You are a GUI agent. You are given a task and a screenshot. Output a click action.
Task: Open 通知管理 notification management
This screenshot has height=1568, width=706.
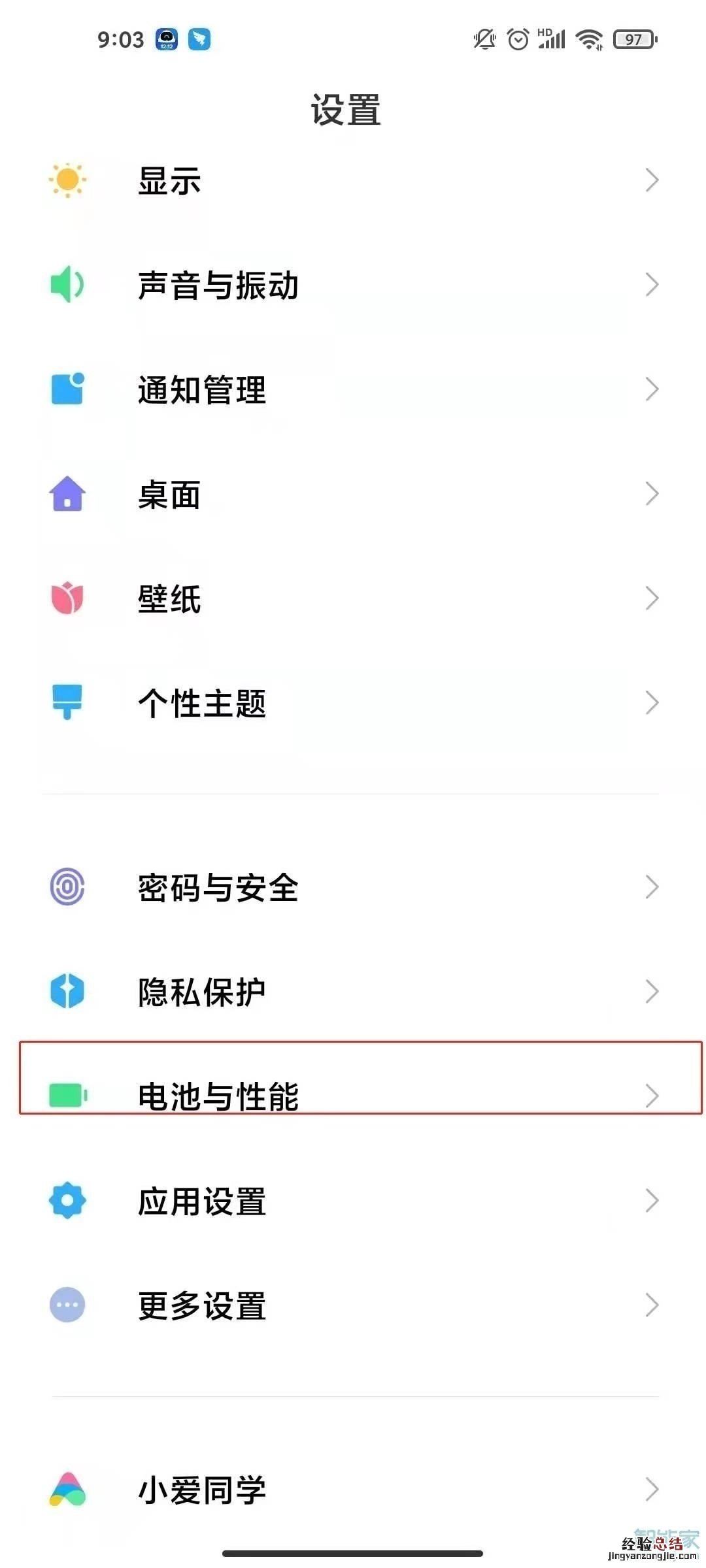tap(353, 389)
